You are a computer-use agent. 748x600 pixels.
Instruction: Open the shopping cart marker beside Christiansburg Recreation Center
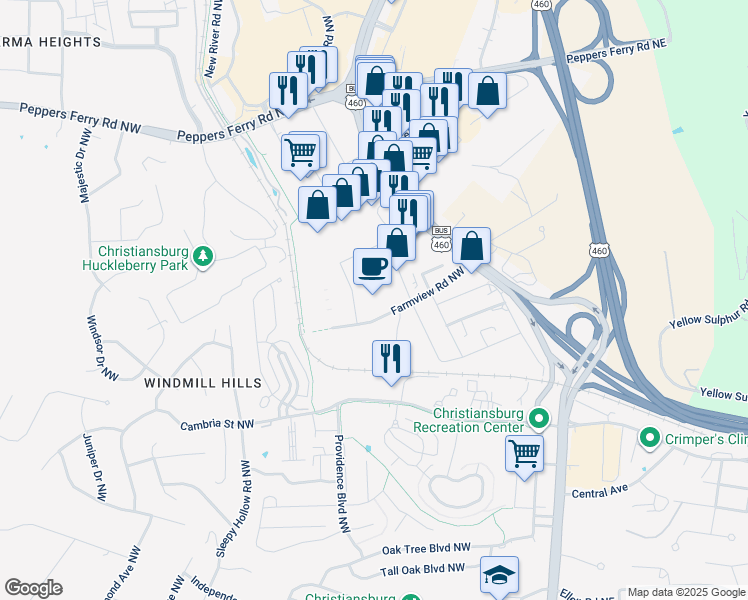pyautogui.click(x=524, y=455)
